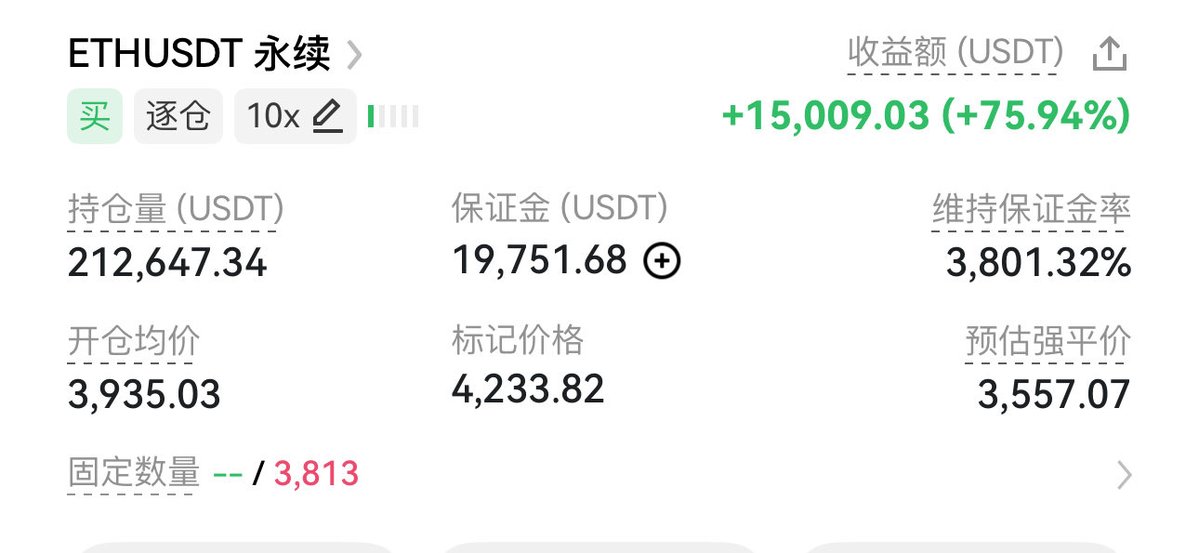Viewport: 1199px width, 553px height.
Task: Expand the fixed quantity row chevron
Action: pyautogui.click(x=1125, y=474)
